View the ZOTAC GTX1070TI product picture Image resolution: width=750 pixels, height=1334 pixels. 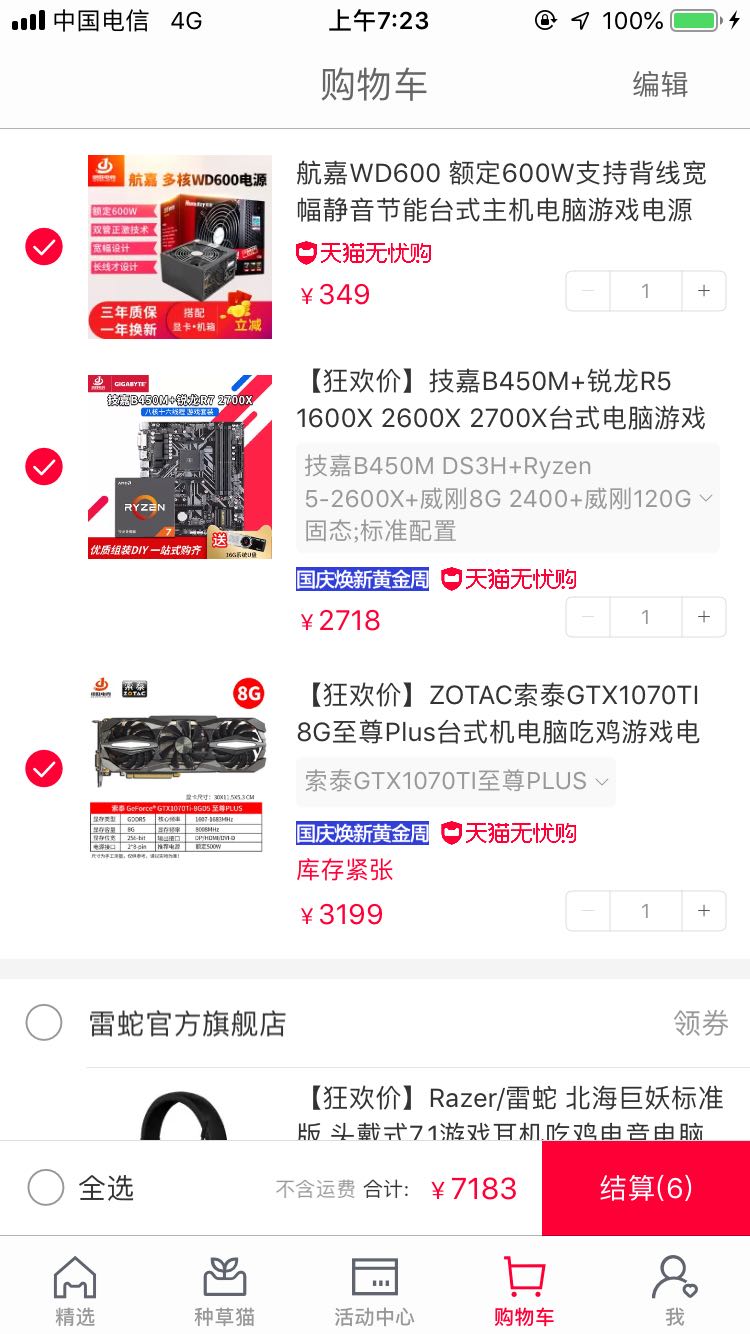click(180, 768)
